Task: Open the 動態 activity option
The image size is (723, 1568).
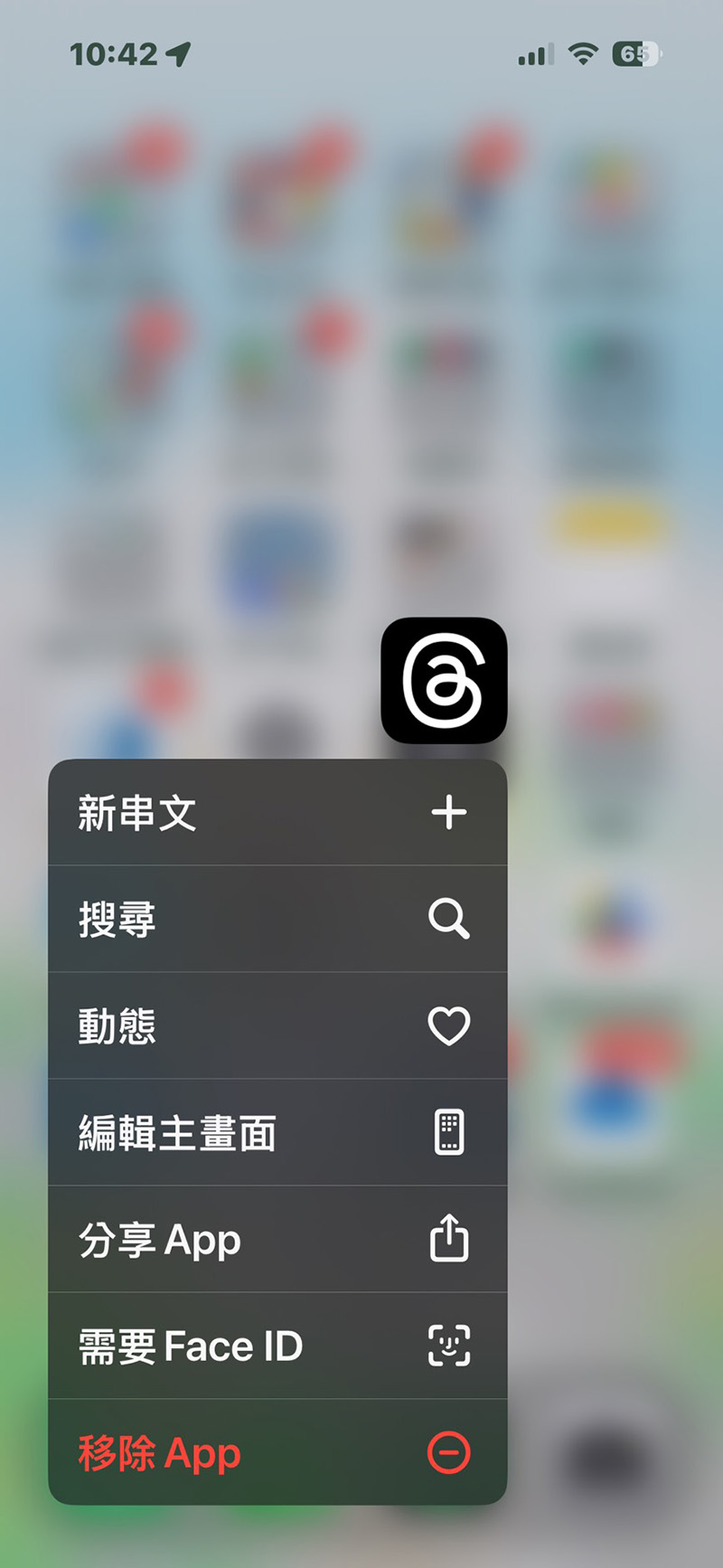Action: (x=277, y=1025)
